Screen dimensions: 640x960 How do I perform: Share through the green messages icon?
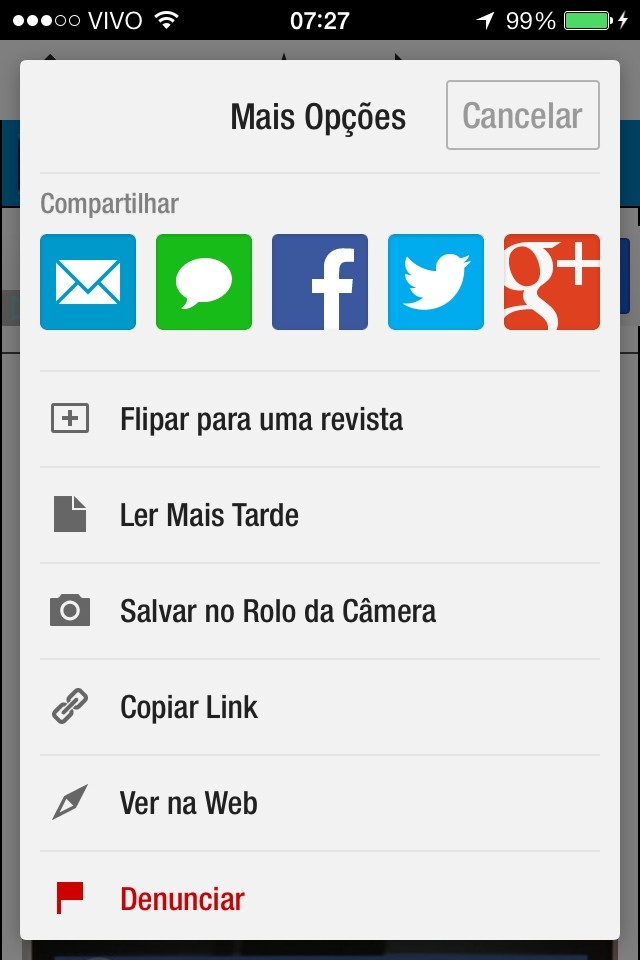(x=204, y=282)
